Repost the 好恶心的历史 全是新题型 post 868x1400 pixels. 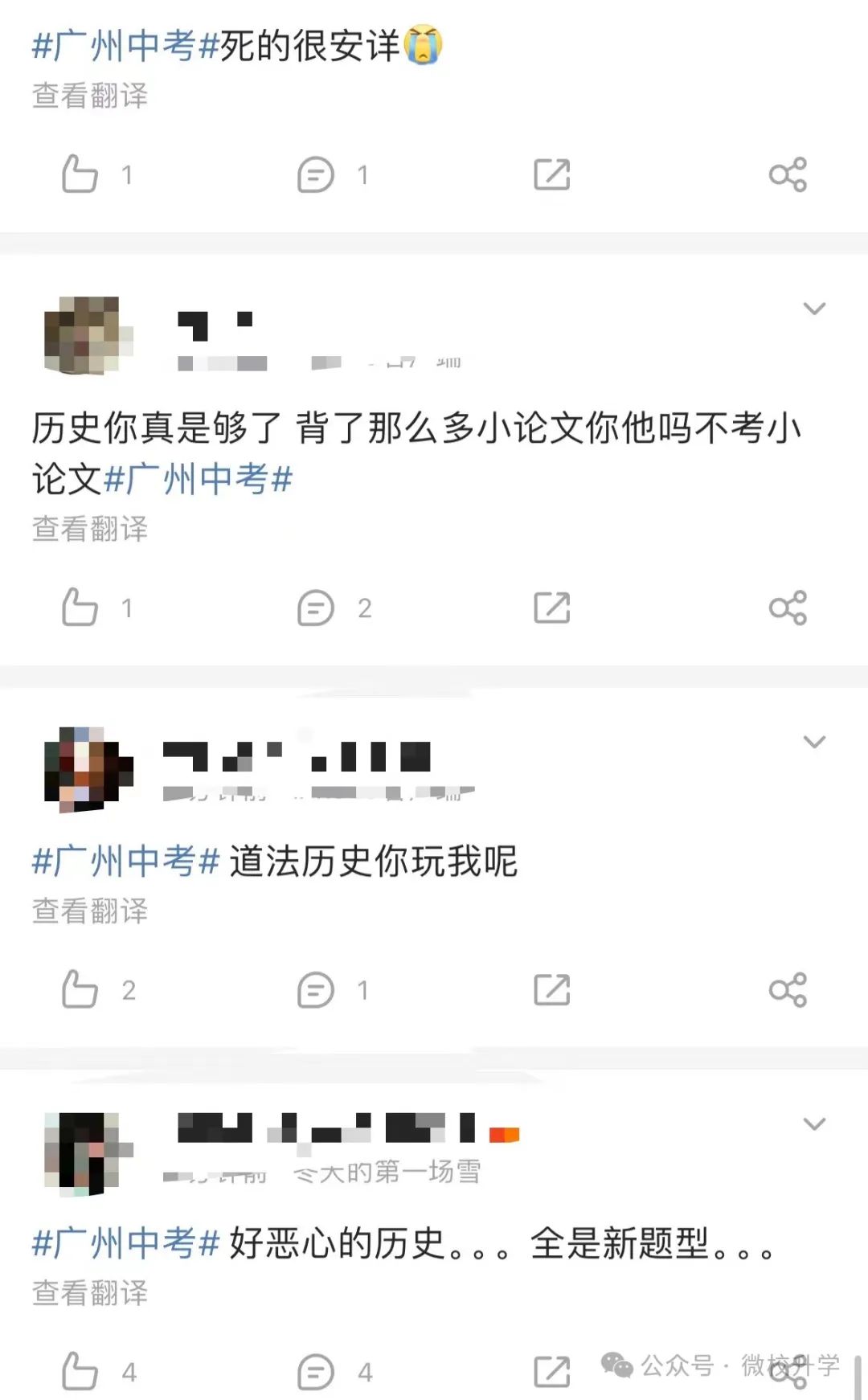(x=552, y=1372)
